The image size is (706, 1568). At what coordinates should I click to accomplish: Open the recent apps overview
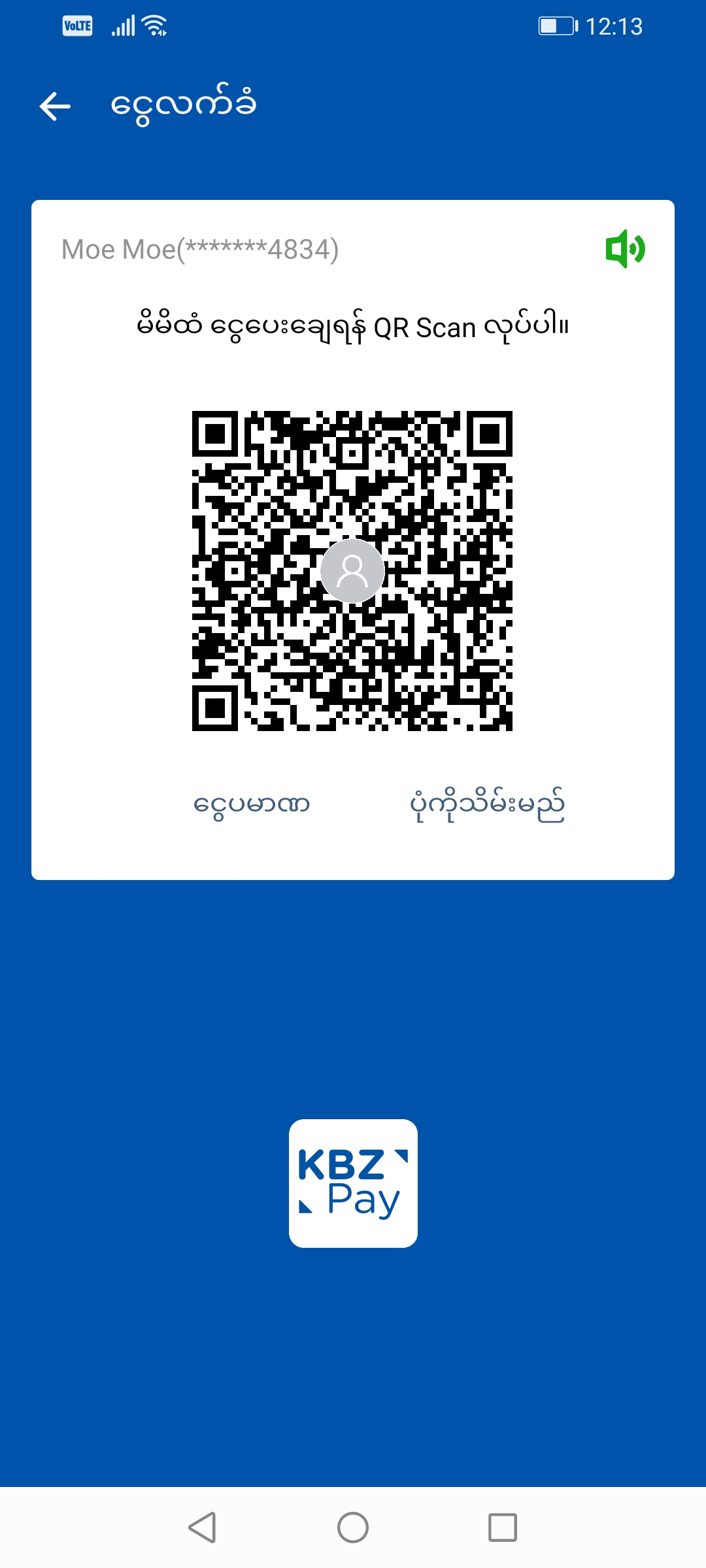[x=503, y=1527]
